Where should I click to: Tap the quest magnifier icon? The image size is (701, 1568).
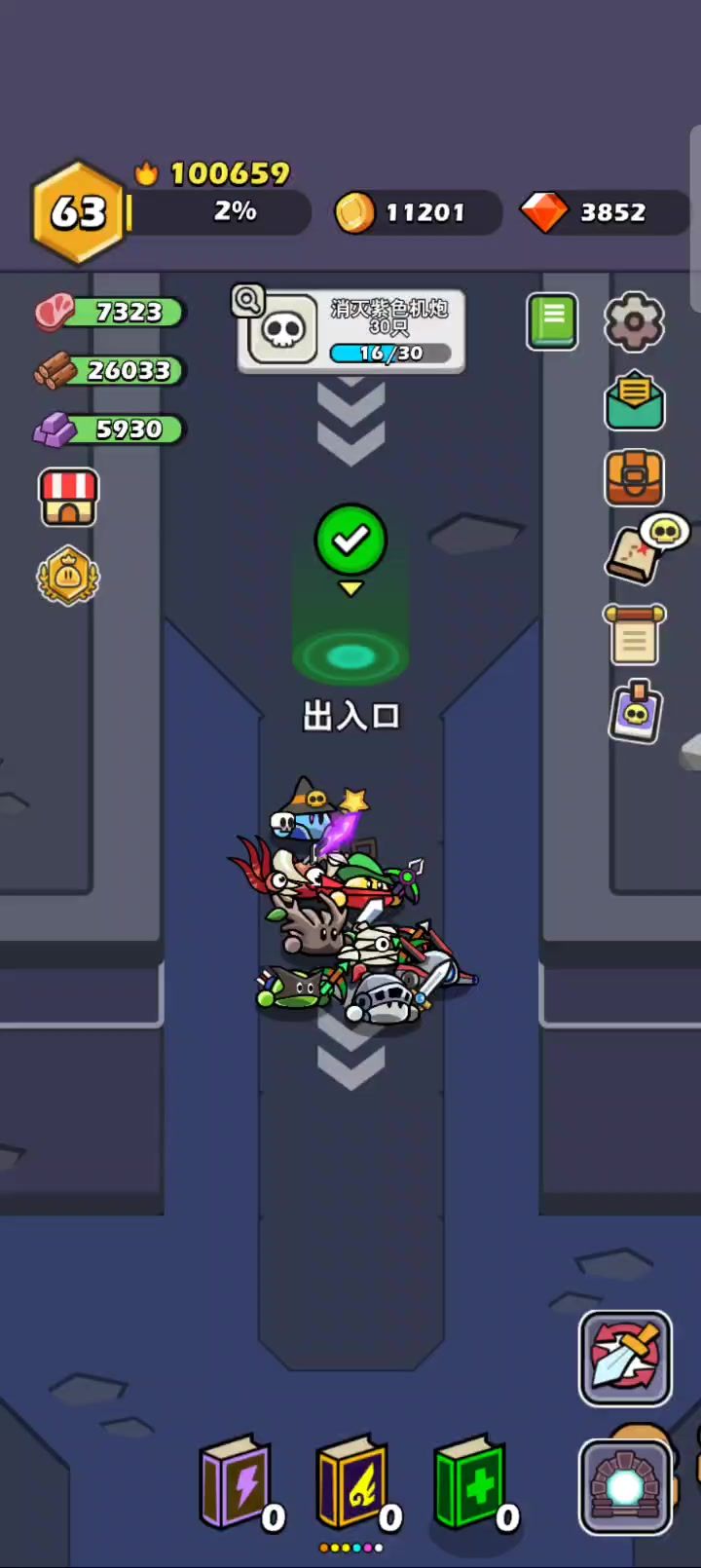pyautogui.click(x=247, y=300)
